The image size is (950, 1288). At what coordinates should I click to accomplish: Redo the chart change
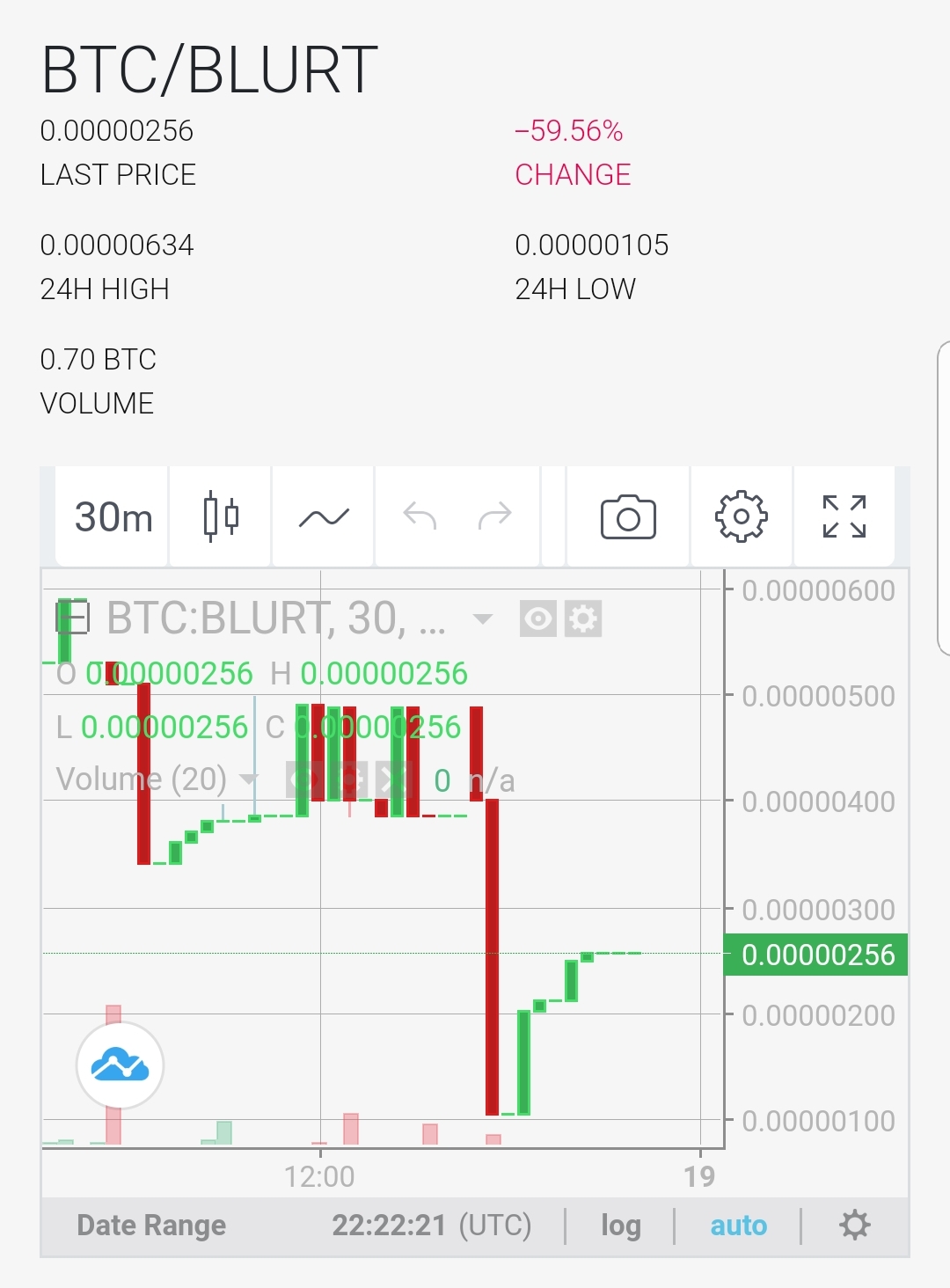pyautogui.click(x=494, y=516)
